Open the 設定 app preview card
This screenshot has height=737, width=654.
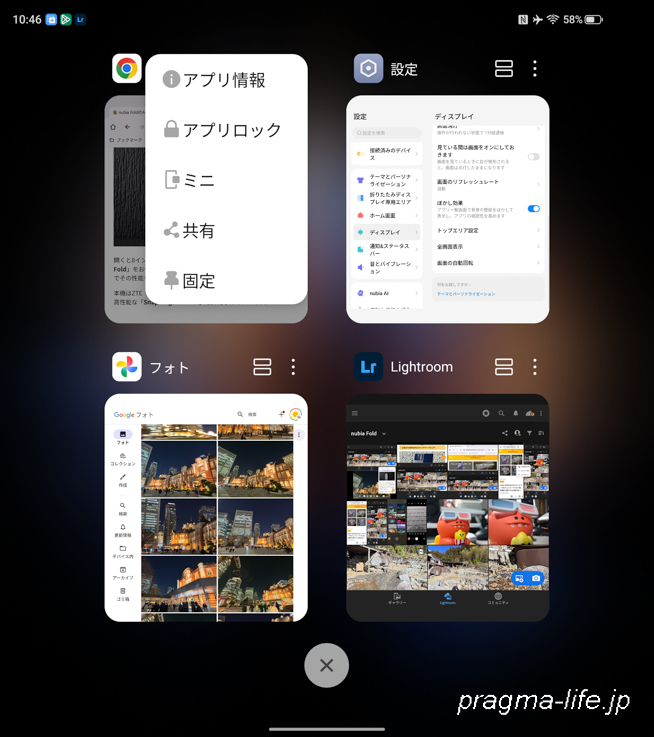click(447, 209)
